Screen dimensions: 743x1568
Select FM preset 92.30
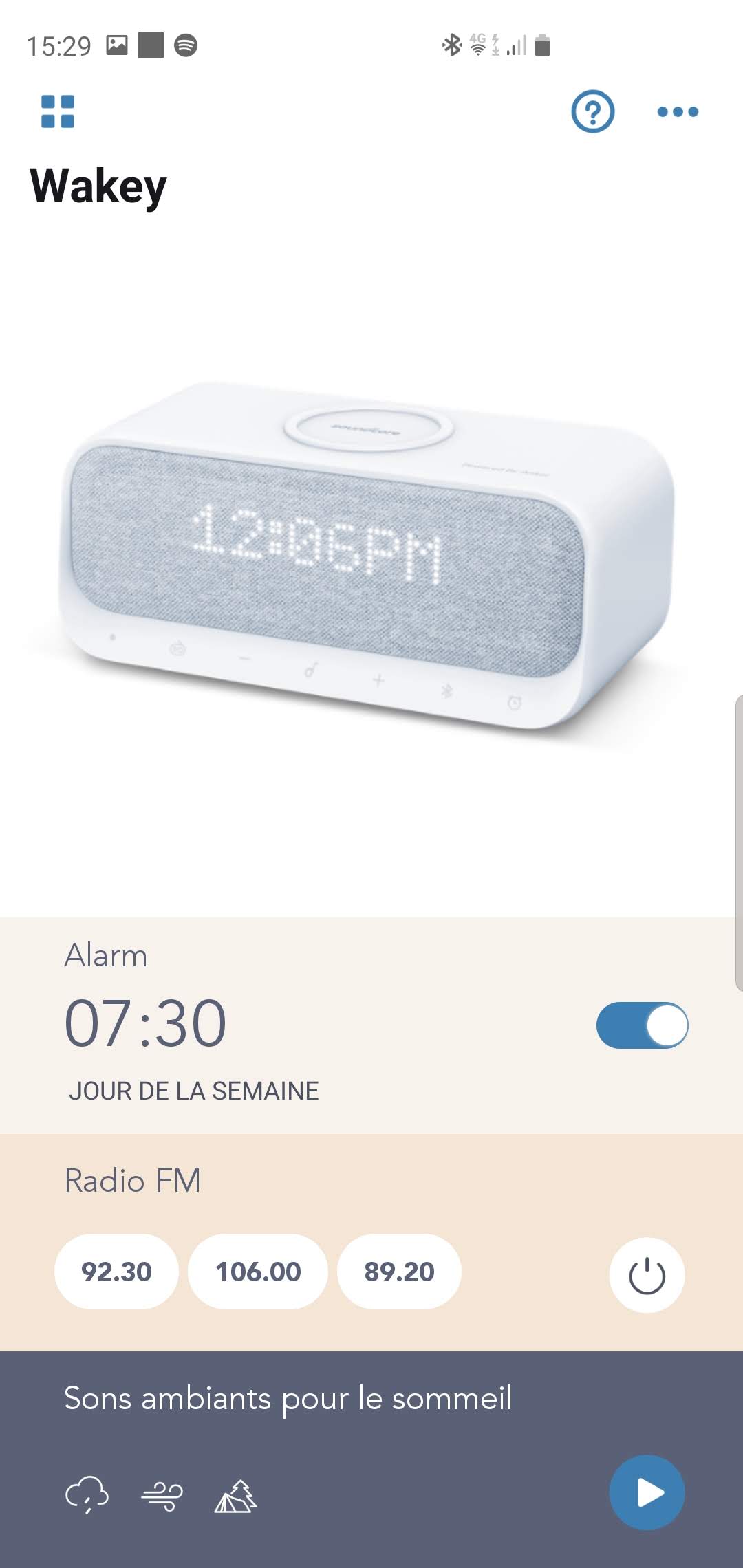click(116, 1272)
